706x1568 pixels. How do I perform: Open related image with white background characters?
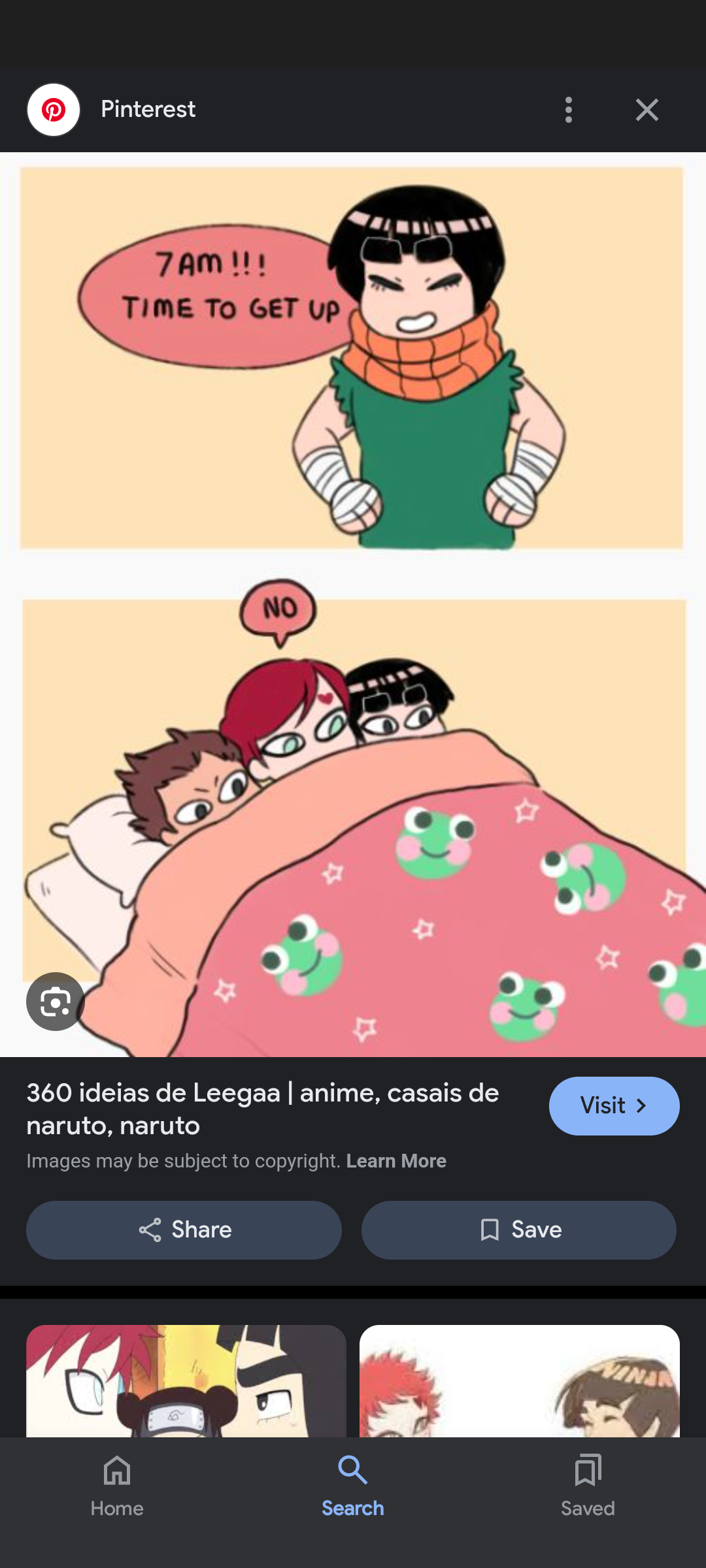519,1380
